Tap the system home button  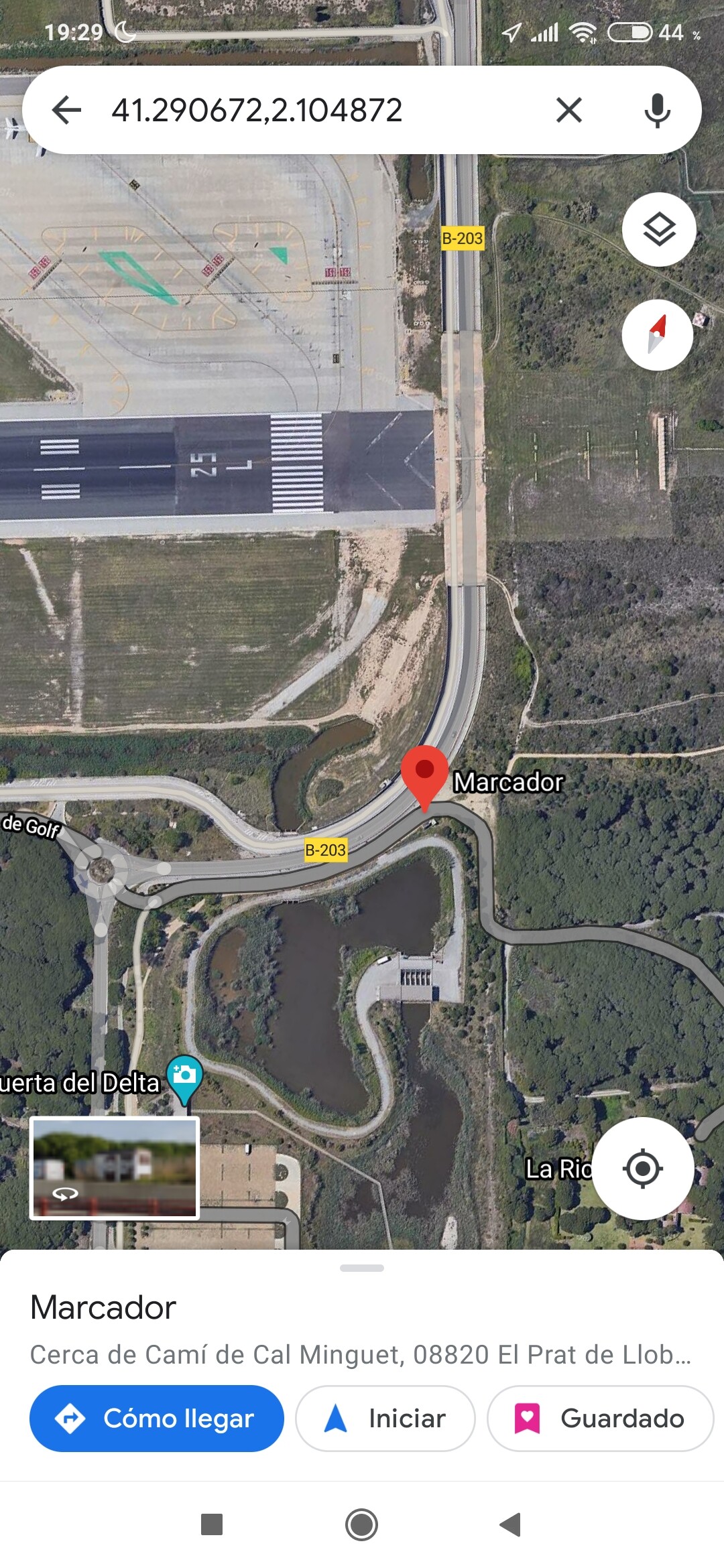pos(361,1524)
